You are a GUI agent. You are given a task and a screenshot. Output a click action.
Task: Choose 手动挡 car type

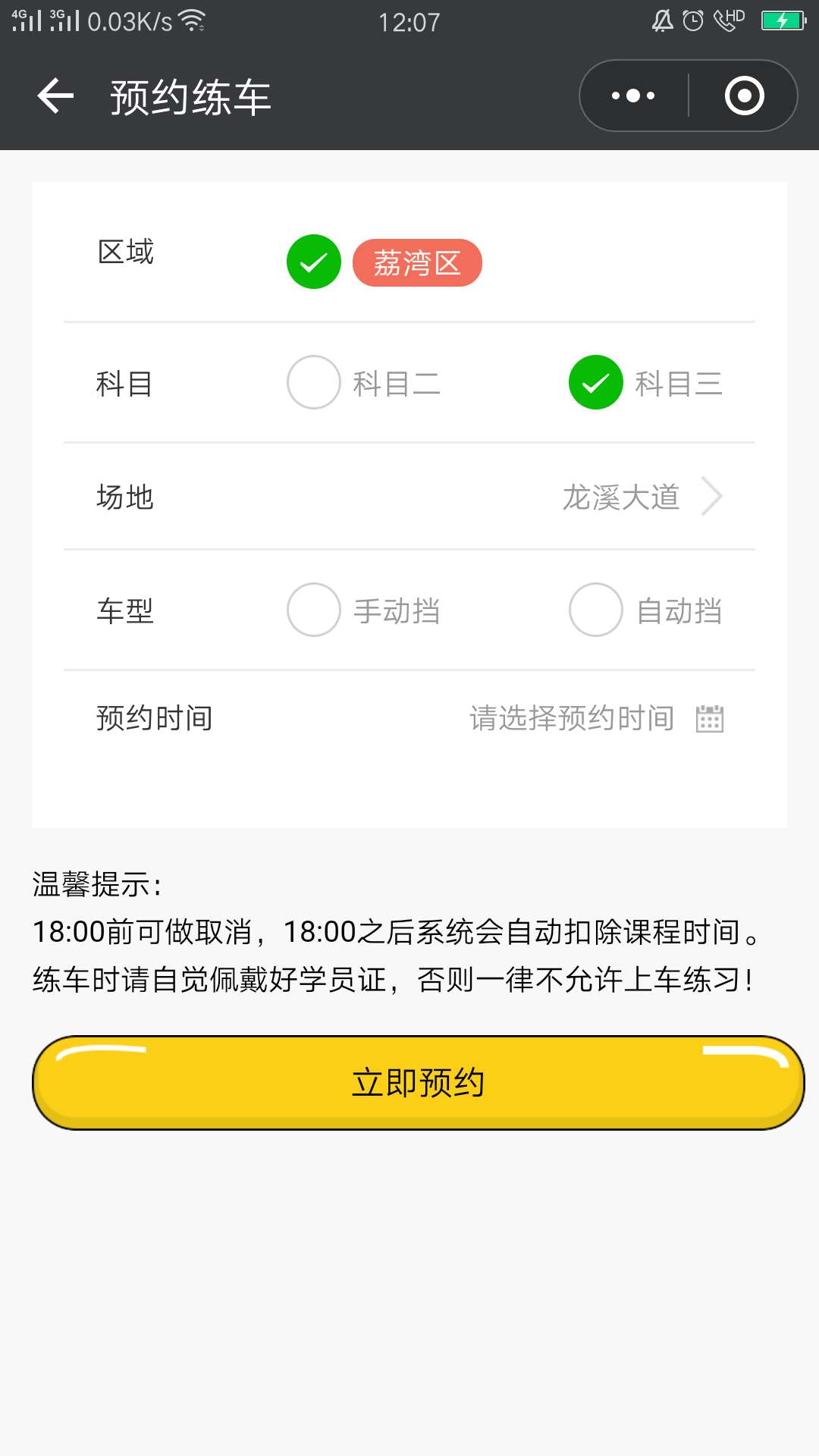pyautogui.click(x=364, y=610)
